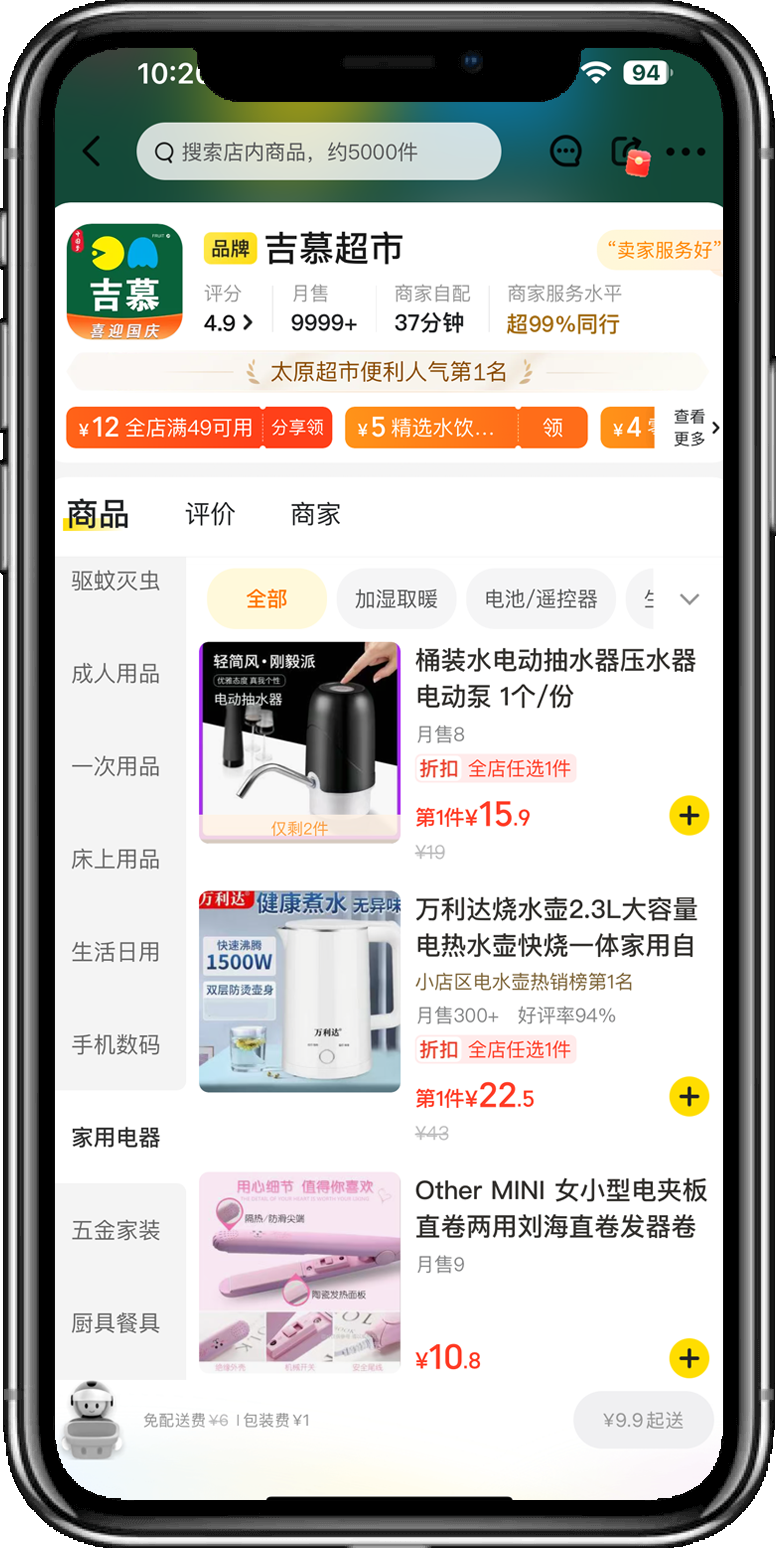Share this store

tap(628, 152)
